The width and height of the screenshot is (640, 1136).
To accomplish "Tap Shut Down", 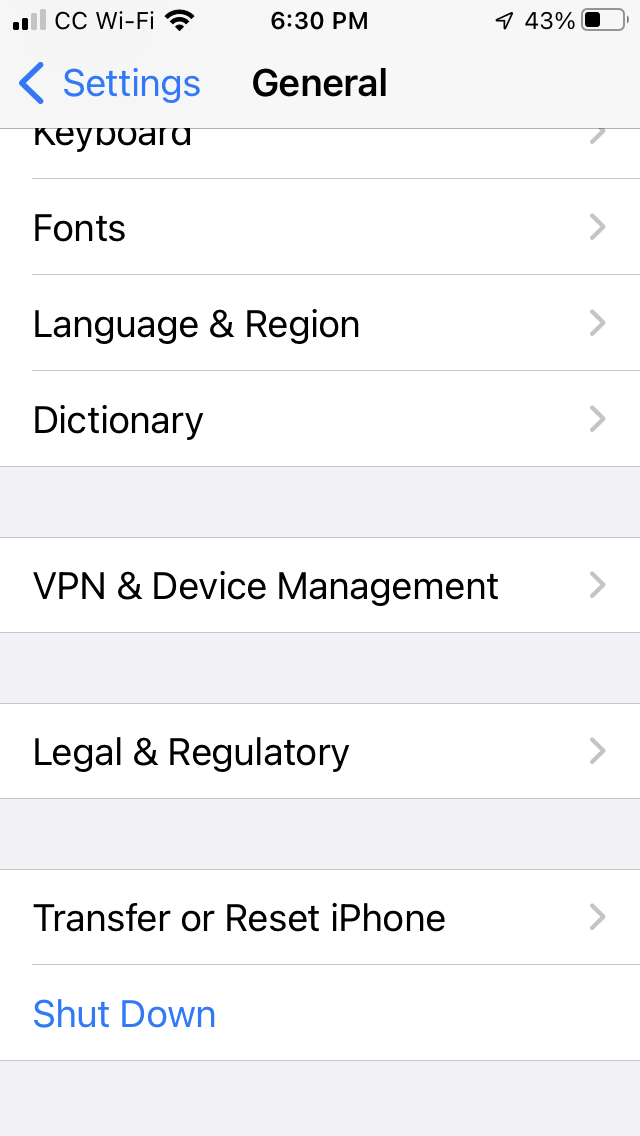I will click(124, 1014).
